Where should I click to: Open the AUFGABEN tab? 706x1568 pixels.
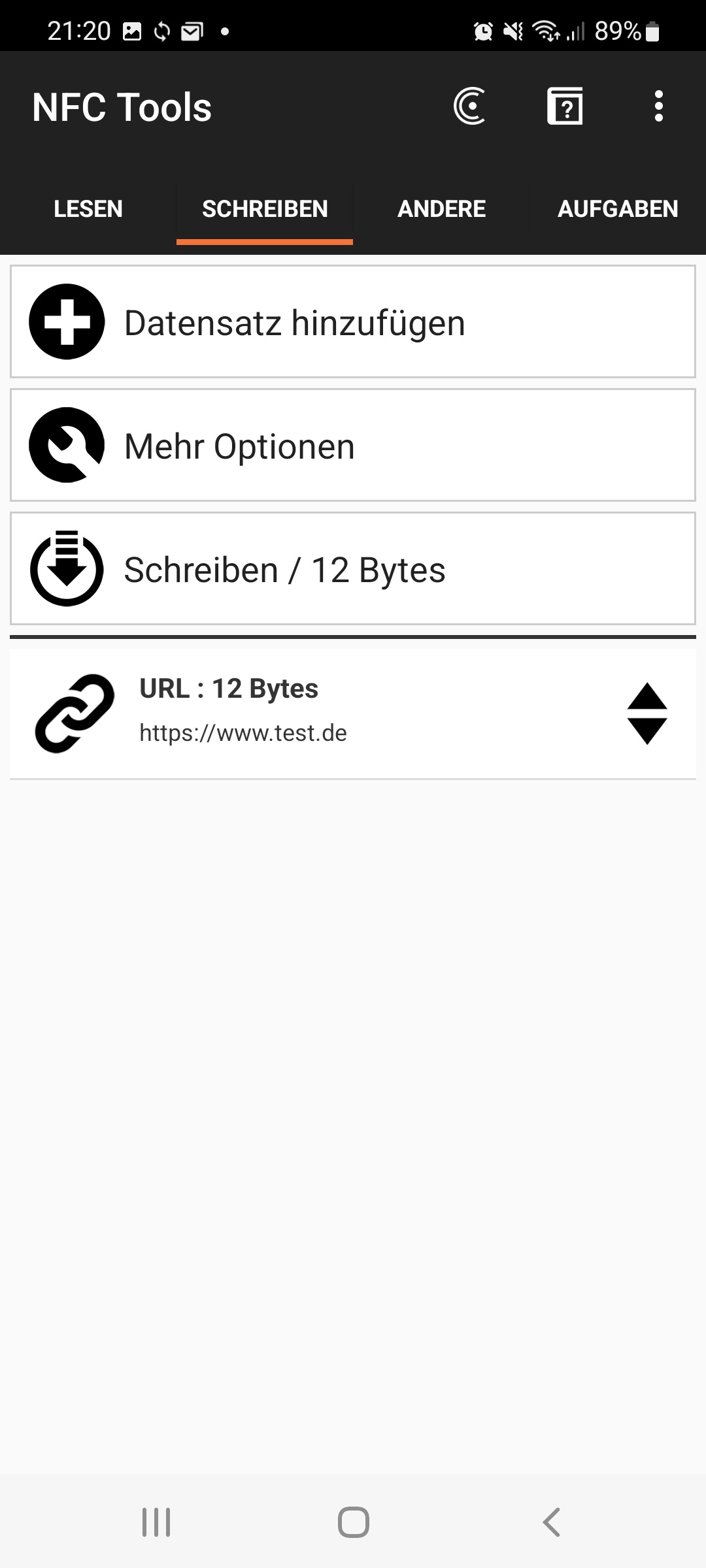pos(618,209)
